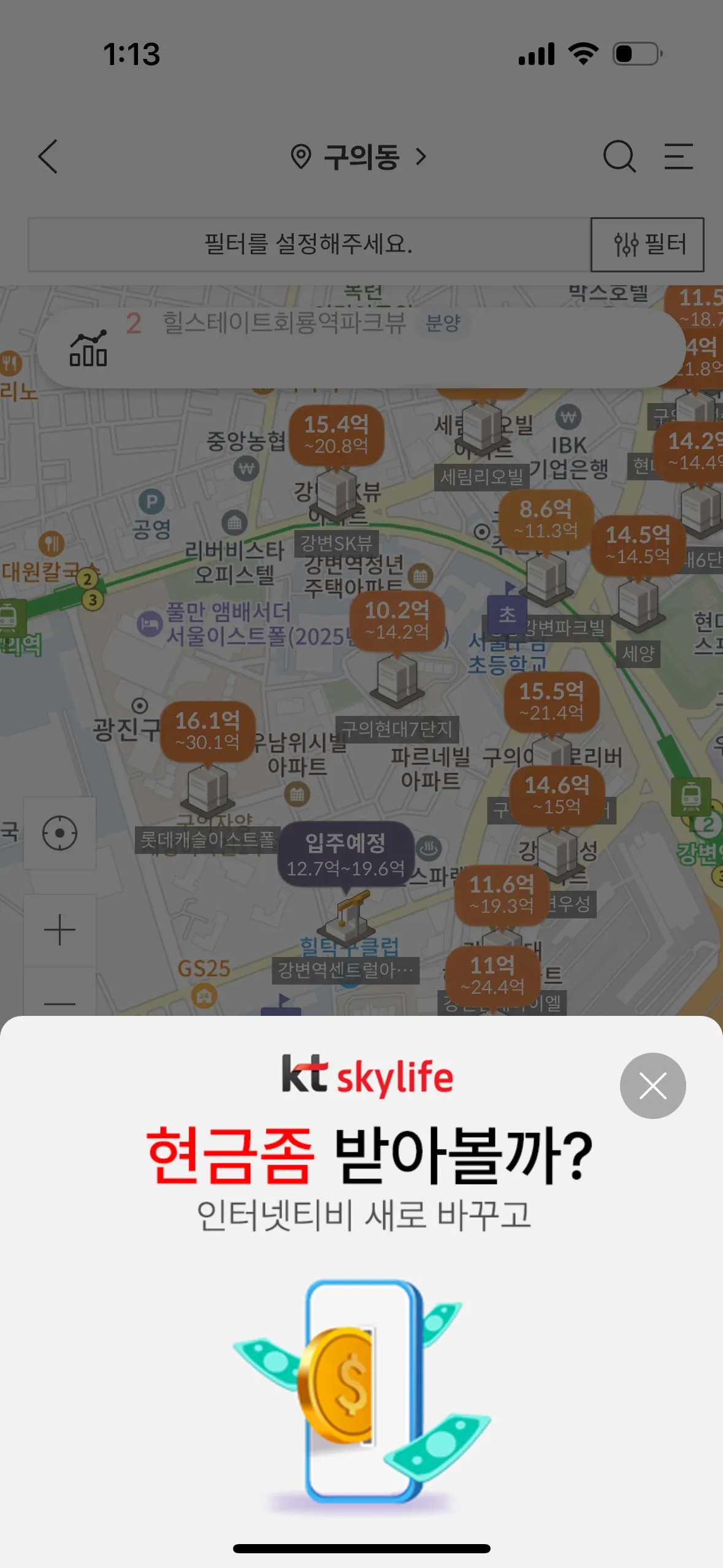This screenshot has width=723, height=1568.
Task: Open the 16.1억~30.1억 롯데캐슬이스트폴 marker
Action: pos(207,731)
